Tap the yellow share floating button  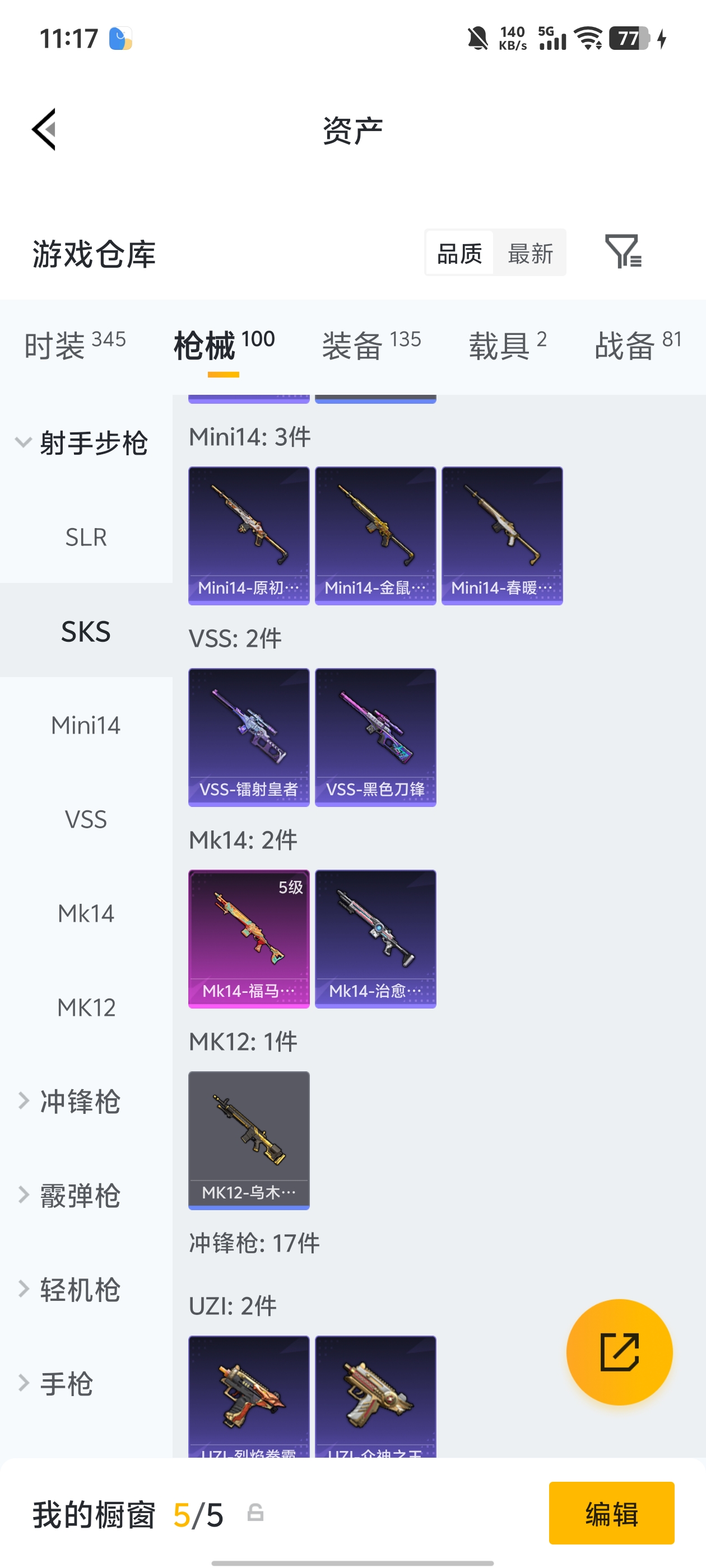(620, 1352)
